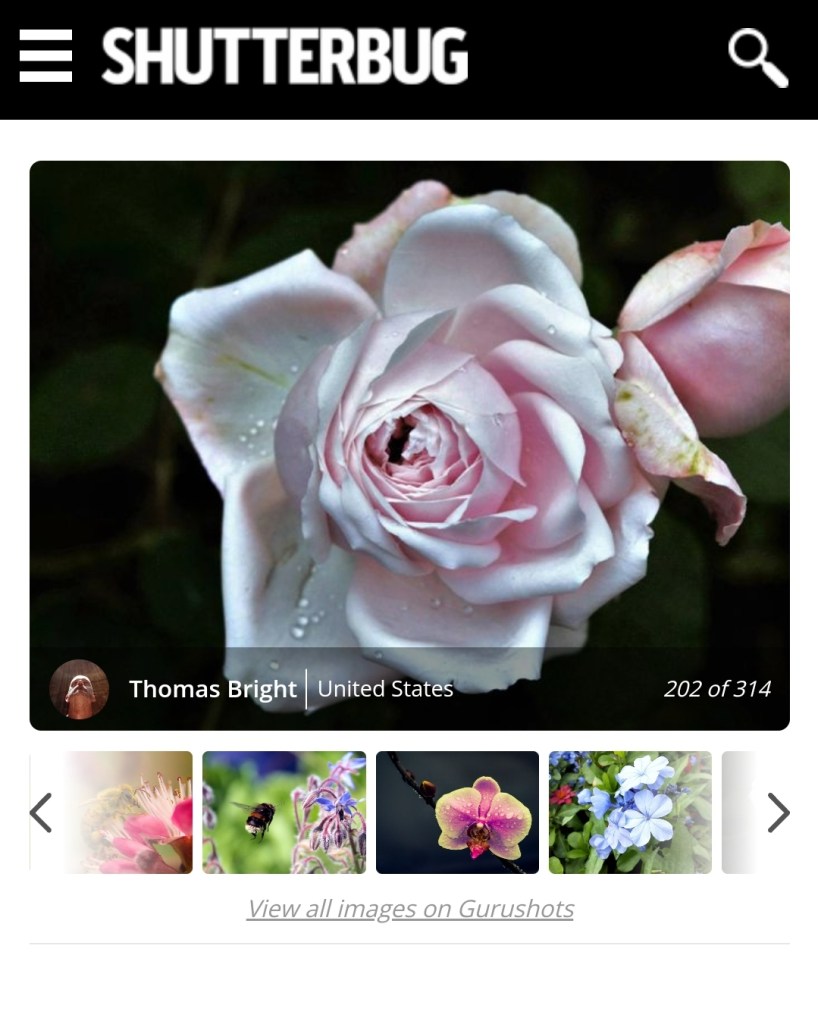Open Thomas Bright's profile avatar

coord(79,689)
